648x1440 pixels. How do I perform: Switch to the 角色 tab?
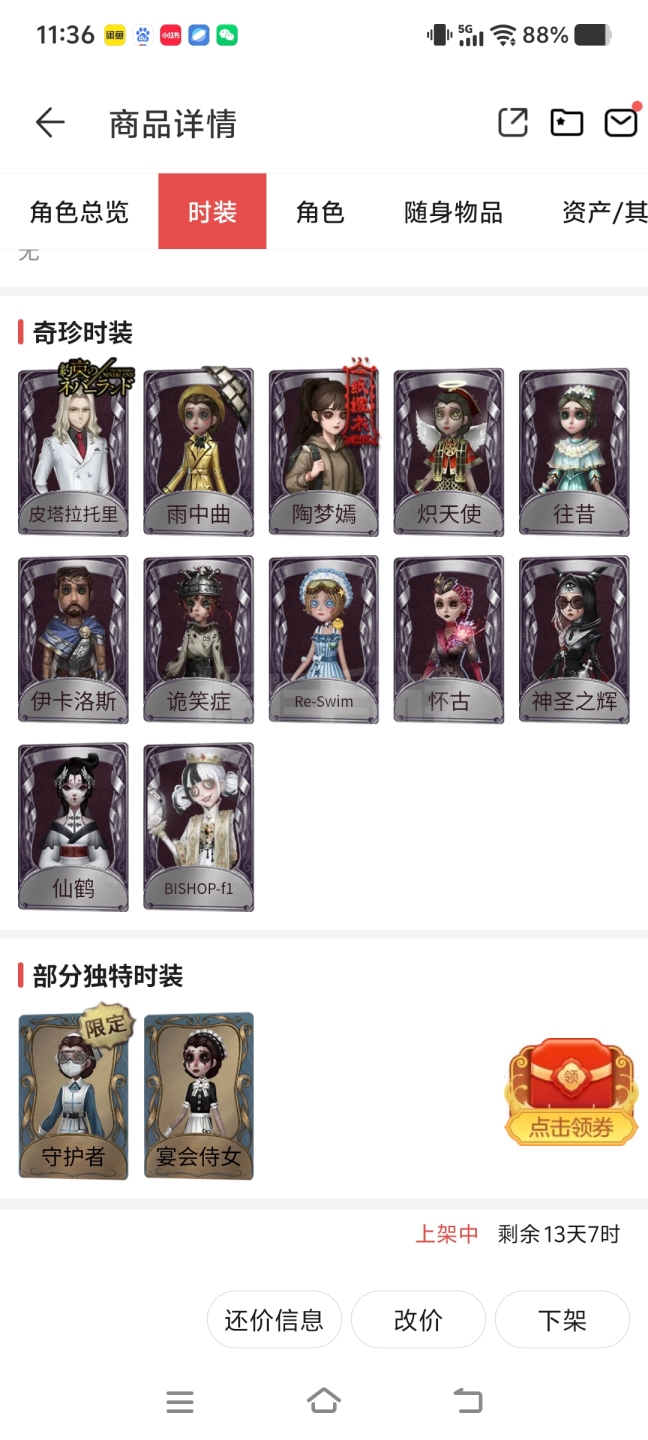pos(320,212)
